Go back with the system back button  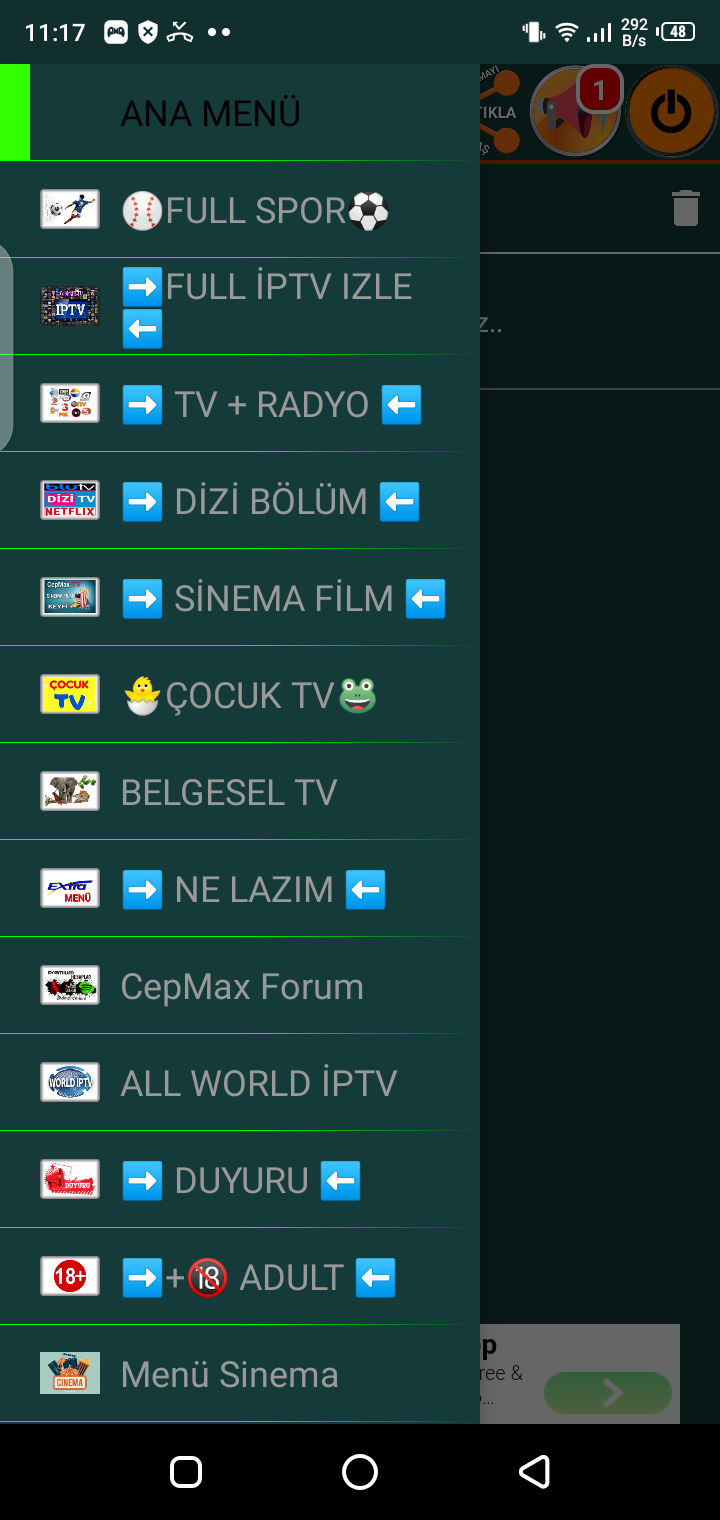(534, 1471)
